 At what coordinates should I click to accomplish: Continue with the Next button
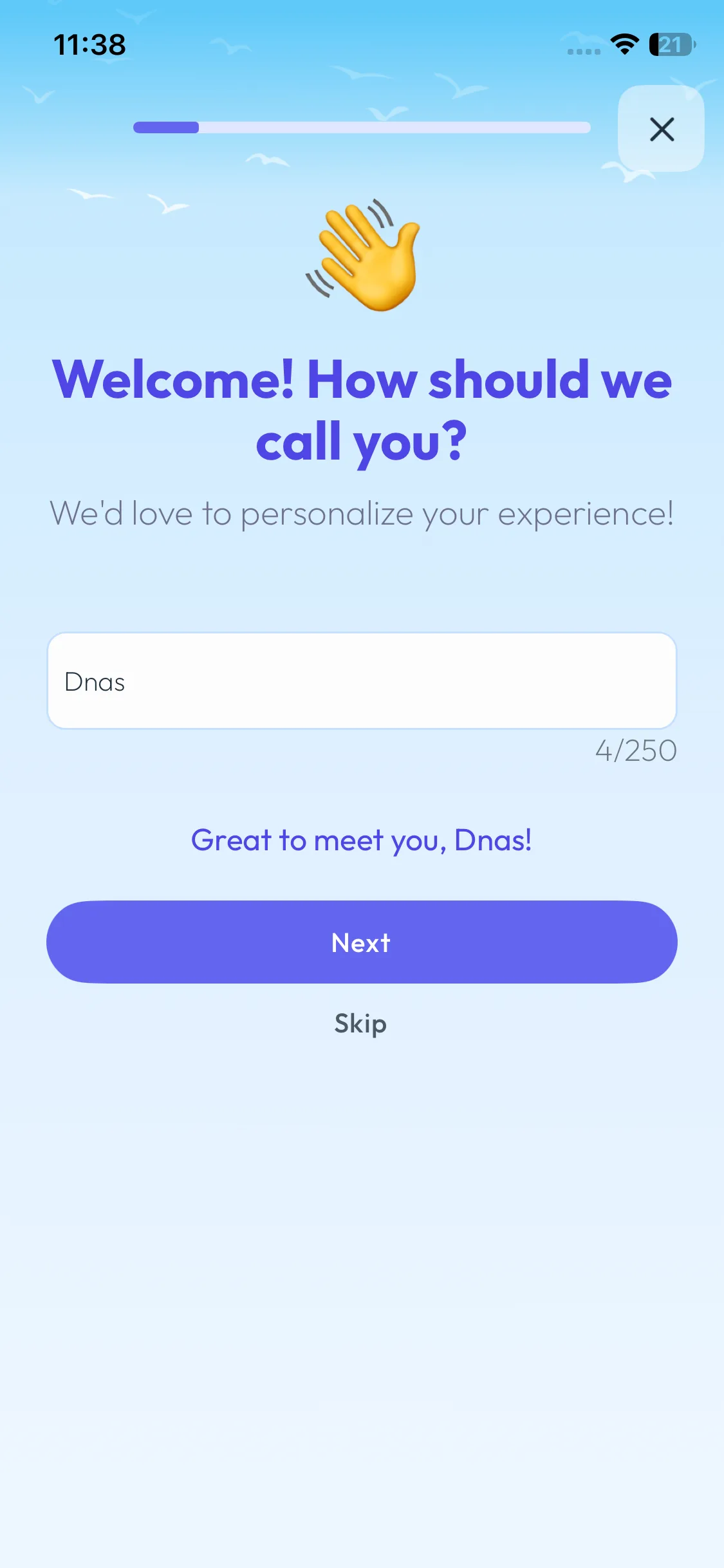point(361,942)
